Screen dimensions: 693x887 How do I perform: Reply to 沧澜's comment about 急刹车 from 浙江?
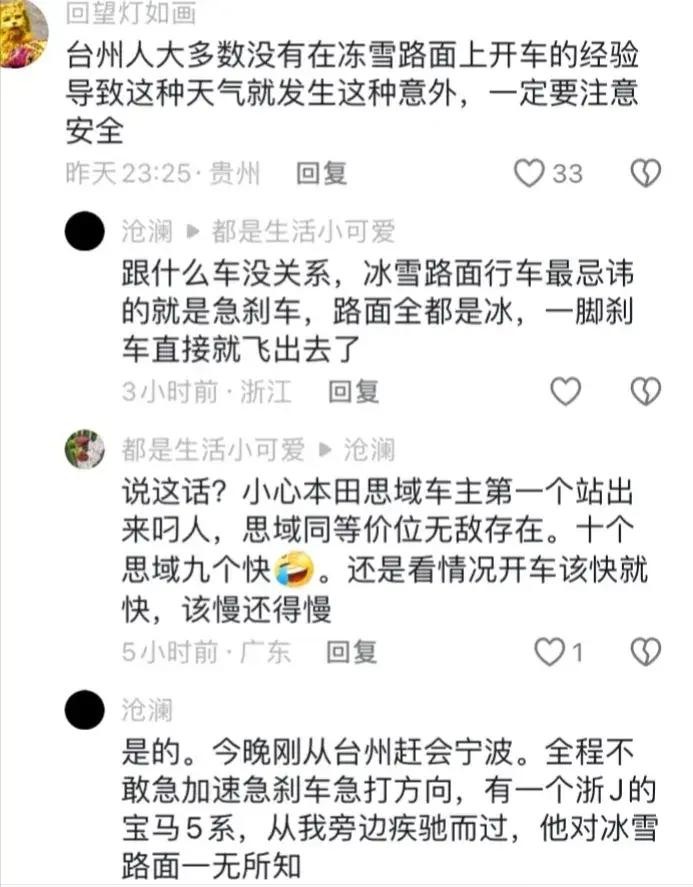click(x=353, y=391)
